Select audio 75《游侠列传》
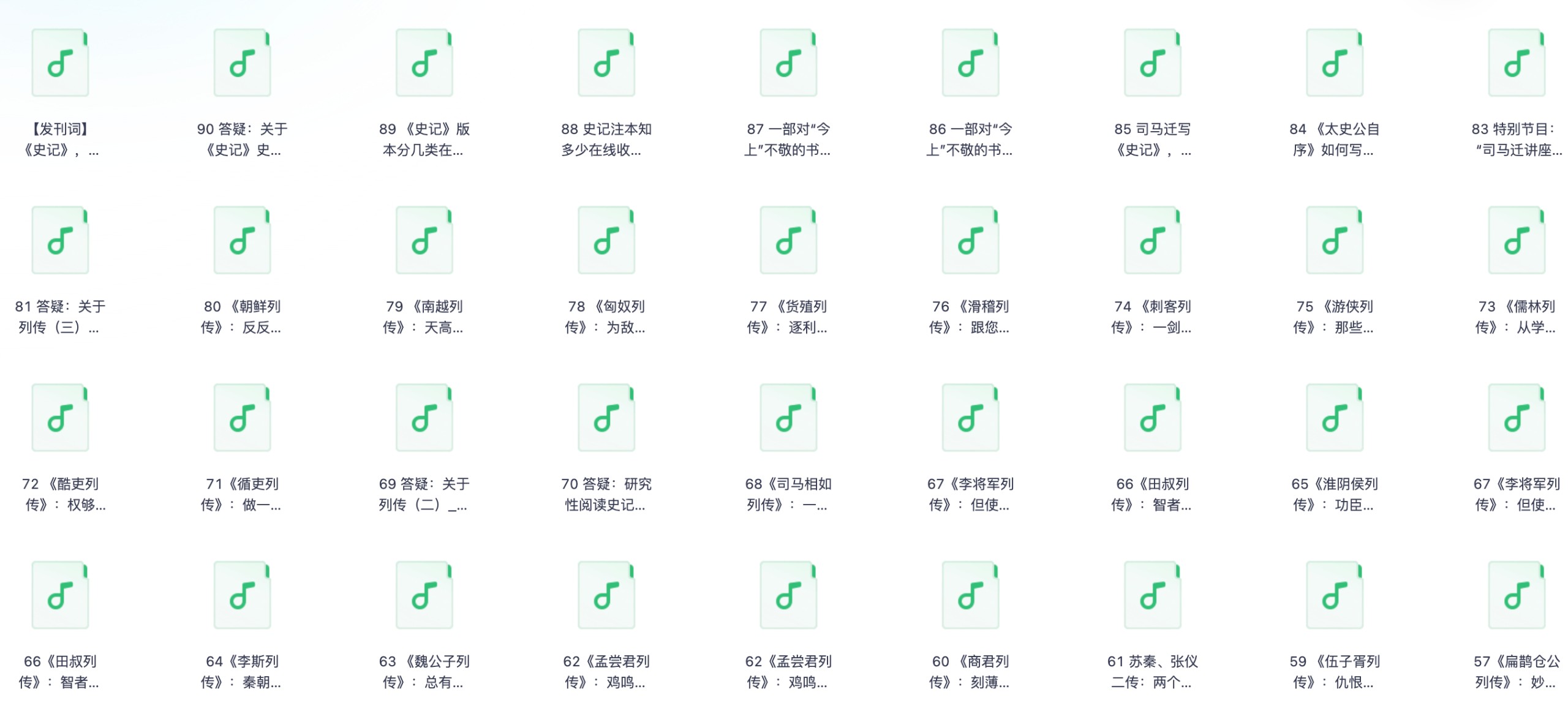This screenshot has height=711, width=1568. (x=1334, y=241)
